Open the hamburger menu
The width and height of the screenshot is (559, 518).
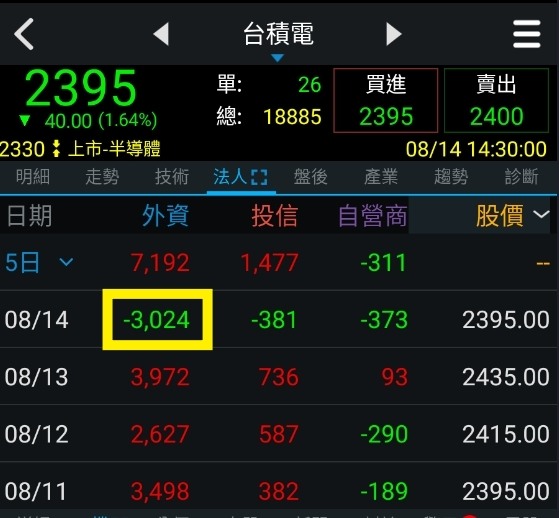click(527, 34)
